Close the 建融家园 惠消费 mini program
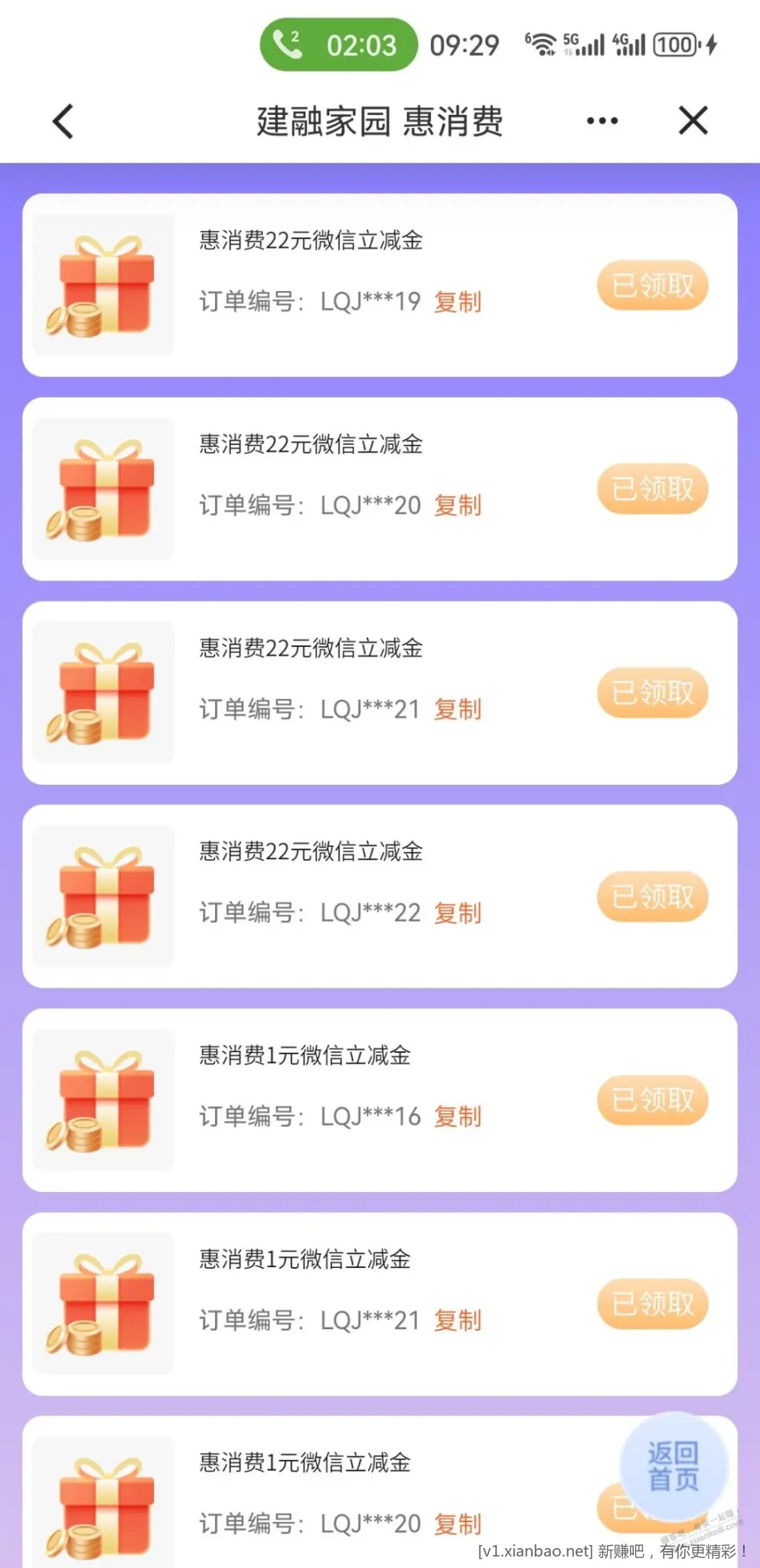Image resolution: width=760 pixels, height=1568 pixels. pyautogui.click(x=693, y=121)
